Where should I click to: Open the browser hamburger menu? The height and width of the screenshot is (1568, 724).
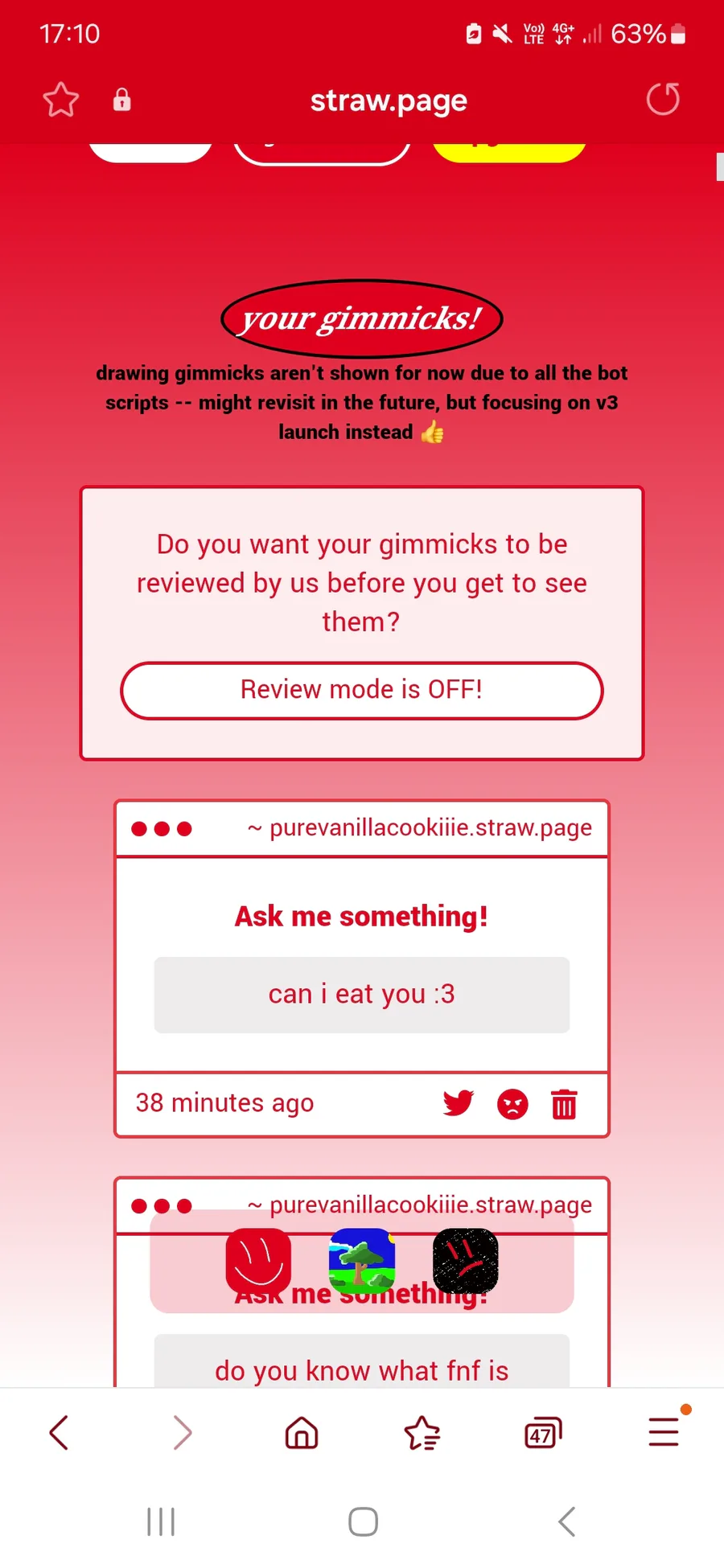click(x=664, y=1431)
